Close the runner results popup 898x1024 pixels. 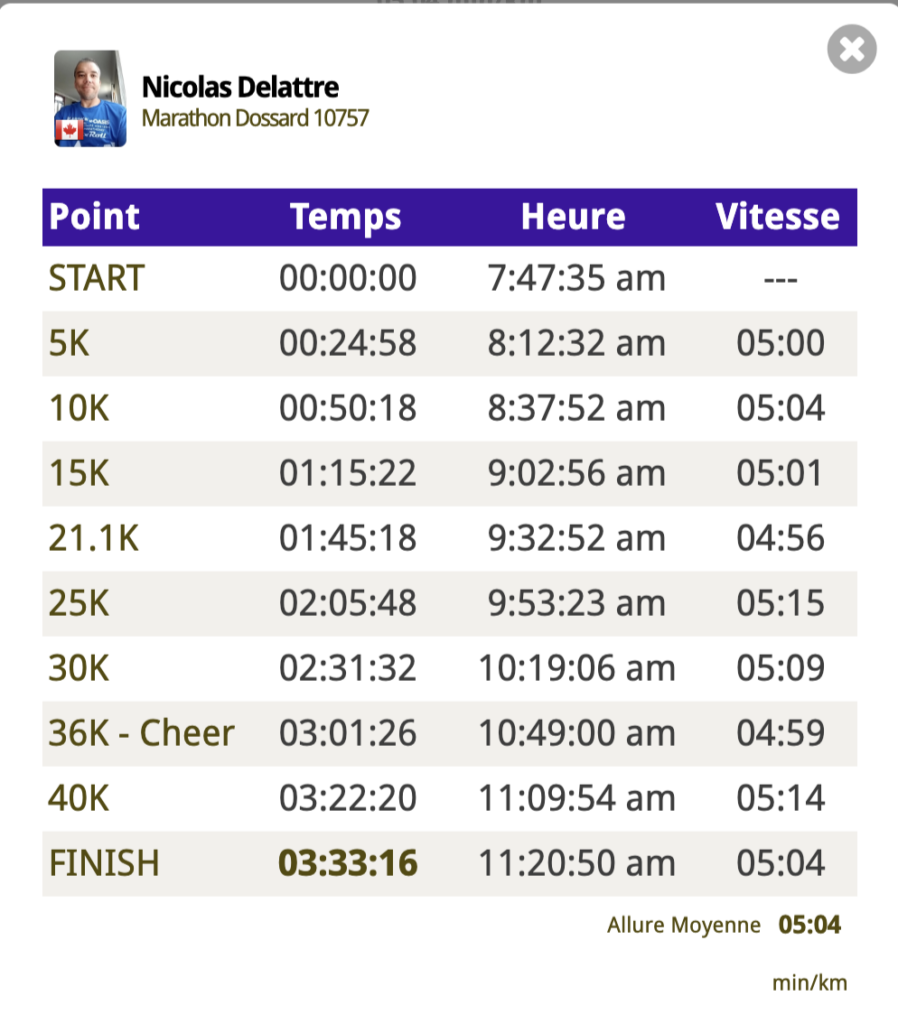pyautogui.click(x=852, y=49)
